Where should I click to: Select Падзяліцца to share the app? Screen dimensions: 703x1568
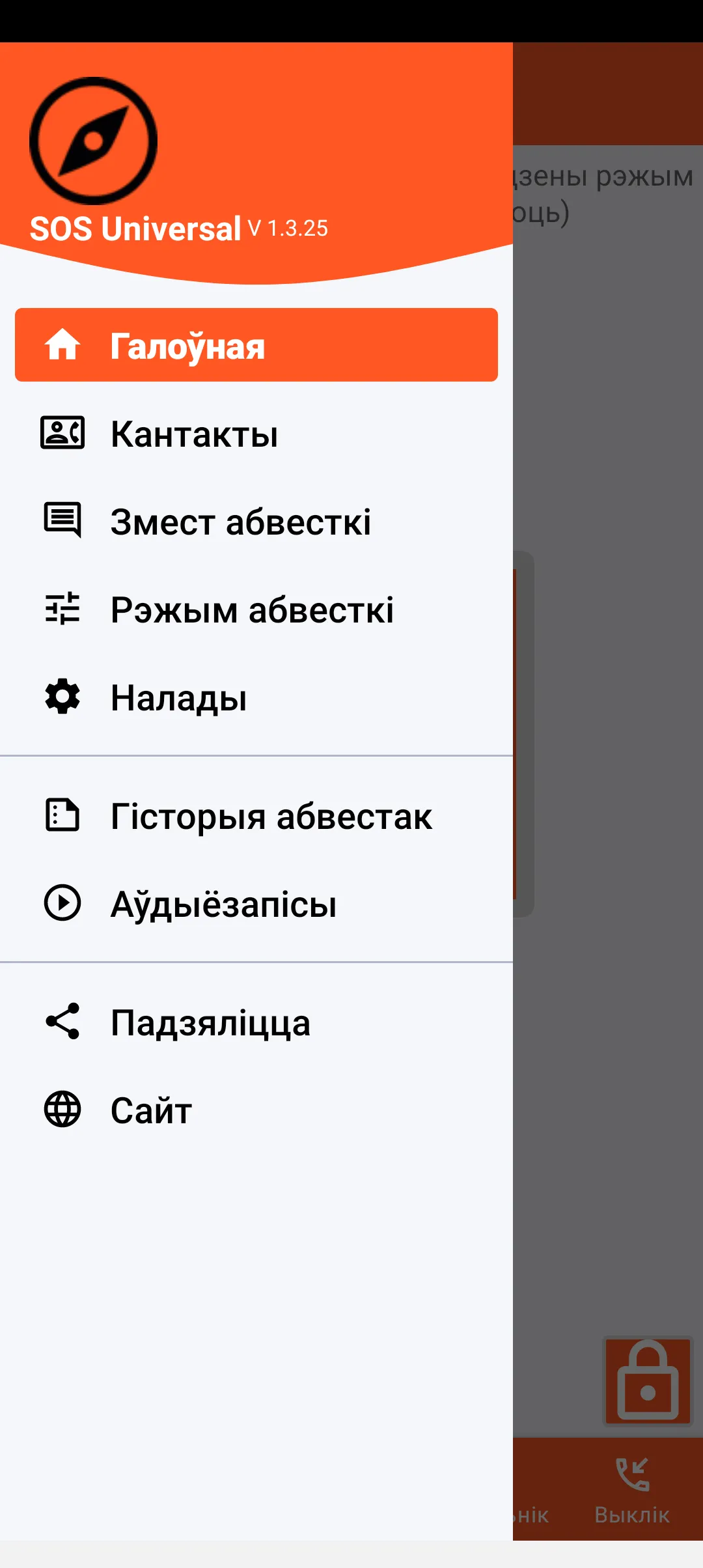[x=256, y=1022]
